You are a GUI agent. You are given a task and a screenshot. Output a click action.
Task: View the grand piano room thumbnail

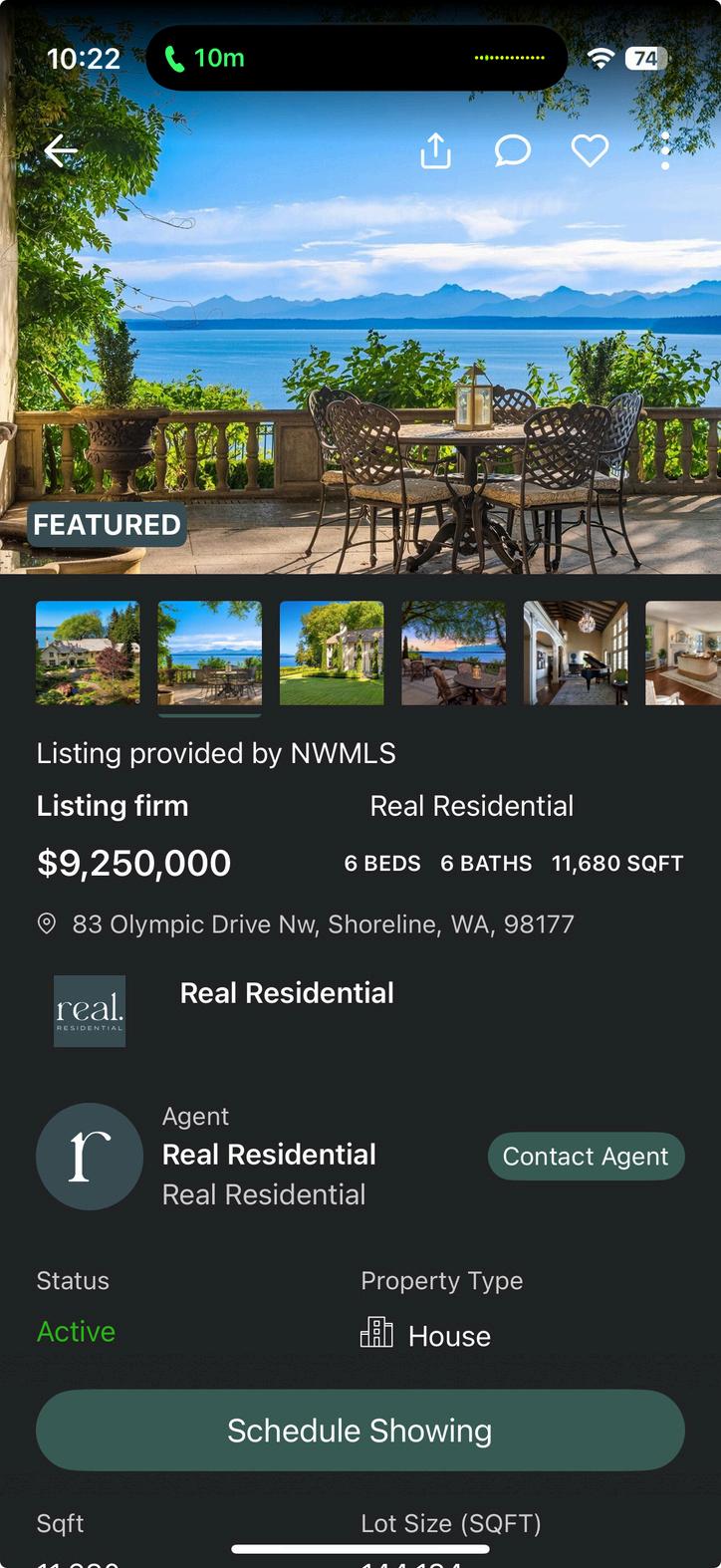576,653
